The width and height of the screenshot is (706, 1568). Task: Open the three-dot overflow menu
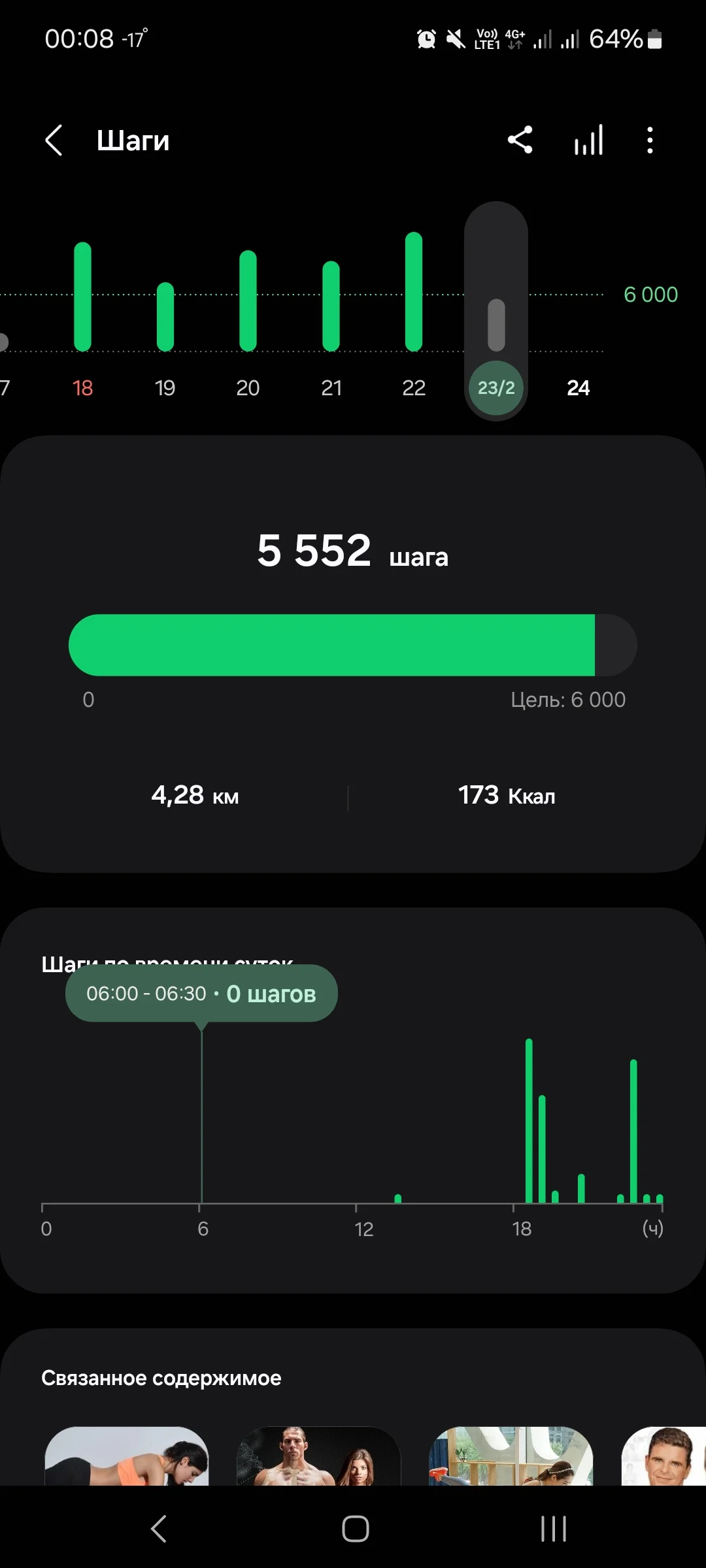tap(649, 140)
